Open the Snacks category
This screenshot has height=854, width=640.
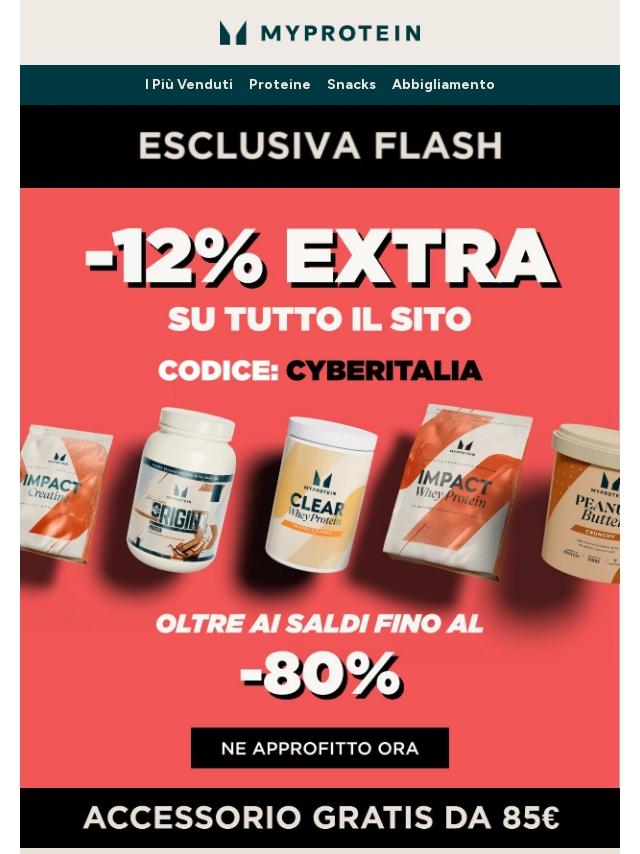pyautogui.click(x=351, y=85)
